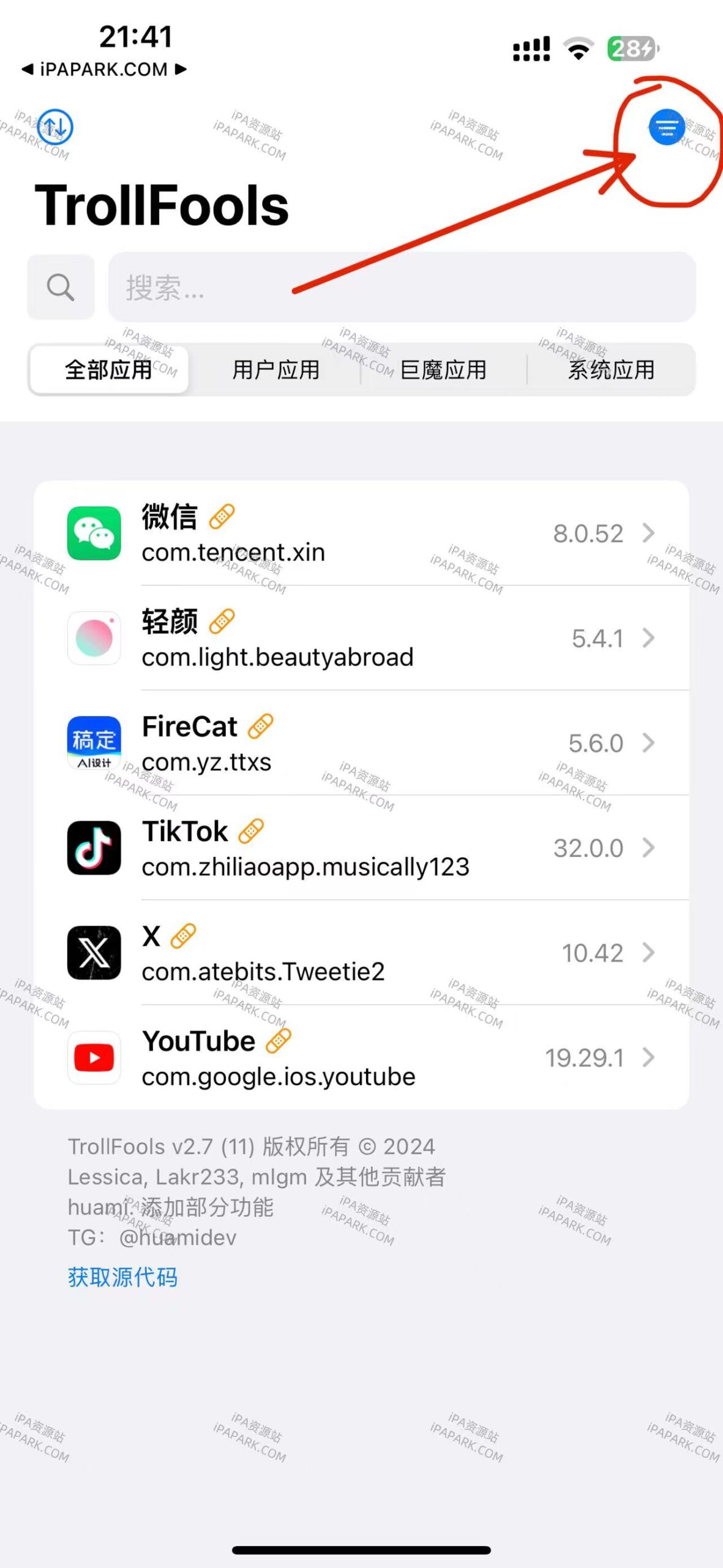Viewport: 723px width, 1568px height.
Task: Tap the TikTok app icon
Action: point(94,848)
